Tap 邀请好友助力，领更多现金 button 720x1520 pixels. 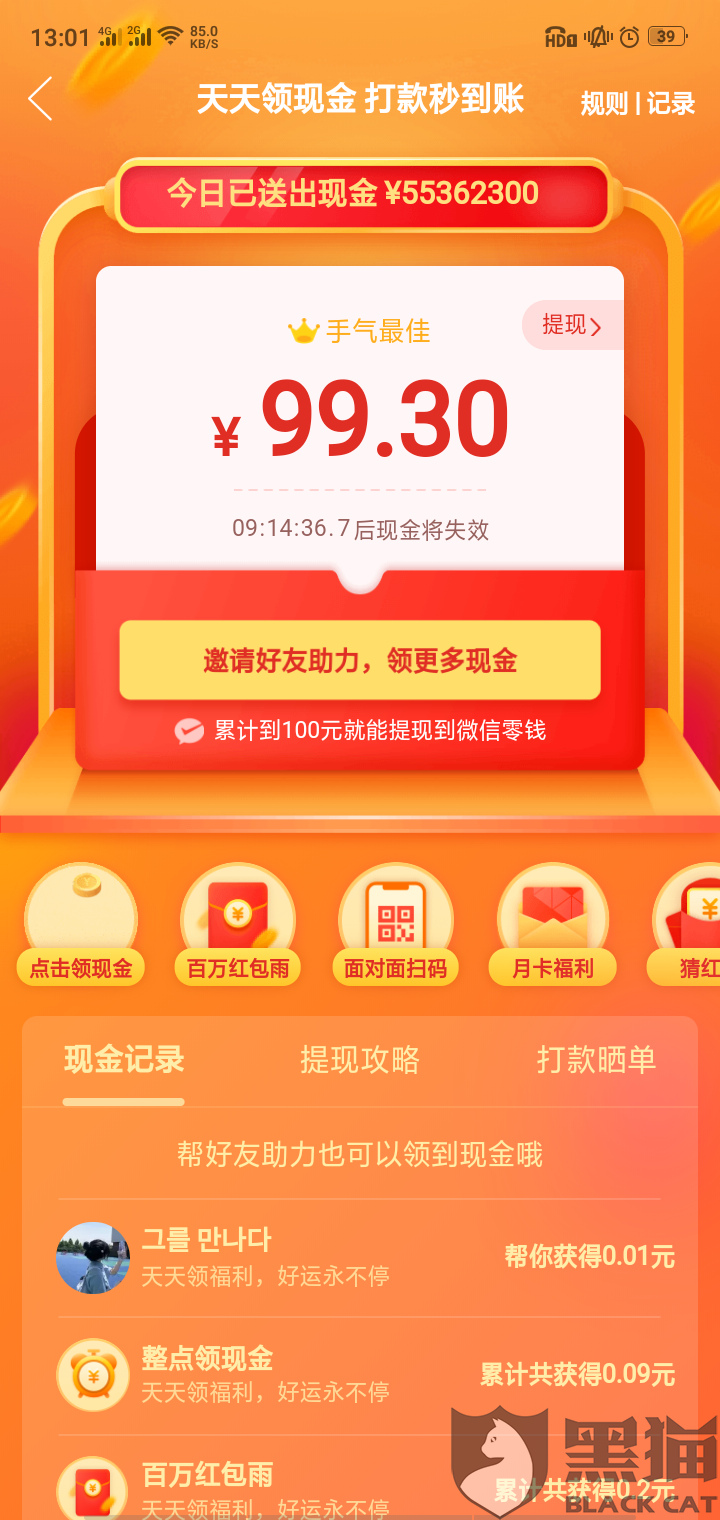click(360, 660)
